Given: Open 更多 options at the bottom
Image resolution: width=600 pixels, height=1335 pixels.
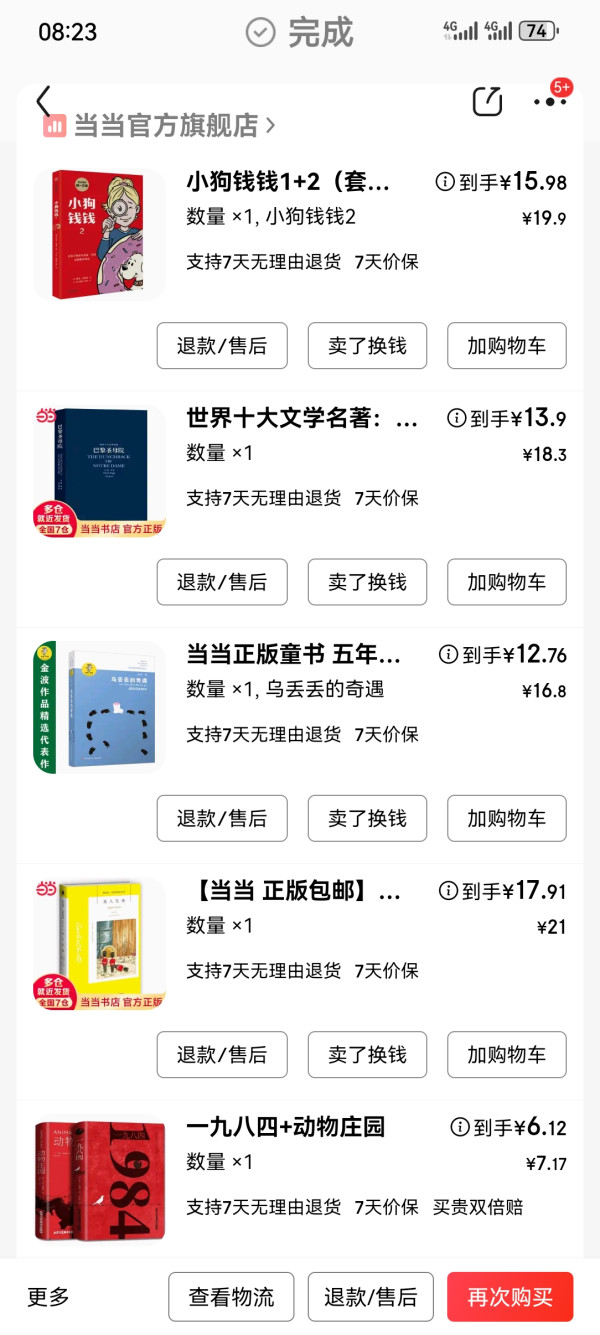Looking at the screenshot, I should (48, 1297).
